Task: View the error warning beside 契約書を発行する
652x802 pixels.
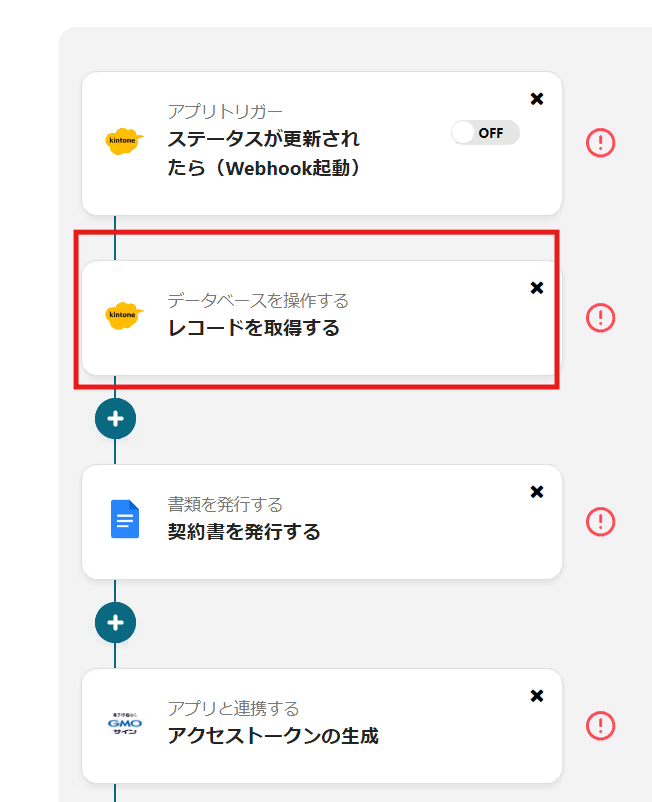Action: click(600, 521)
